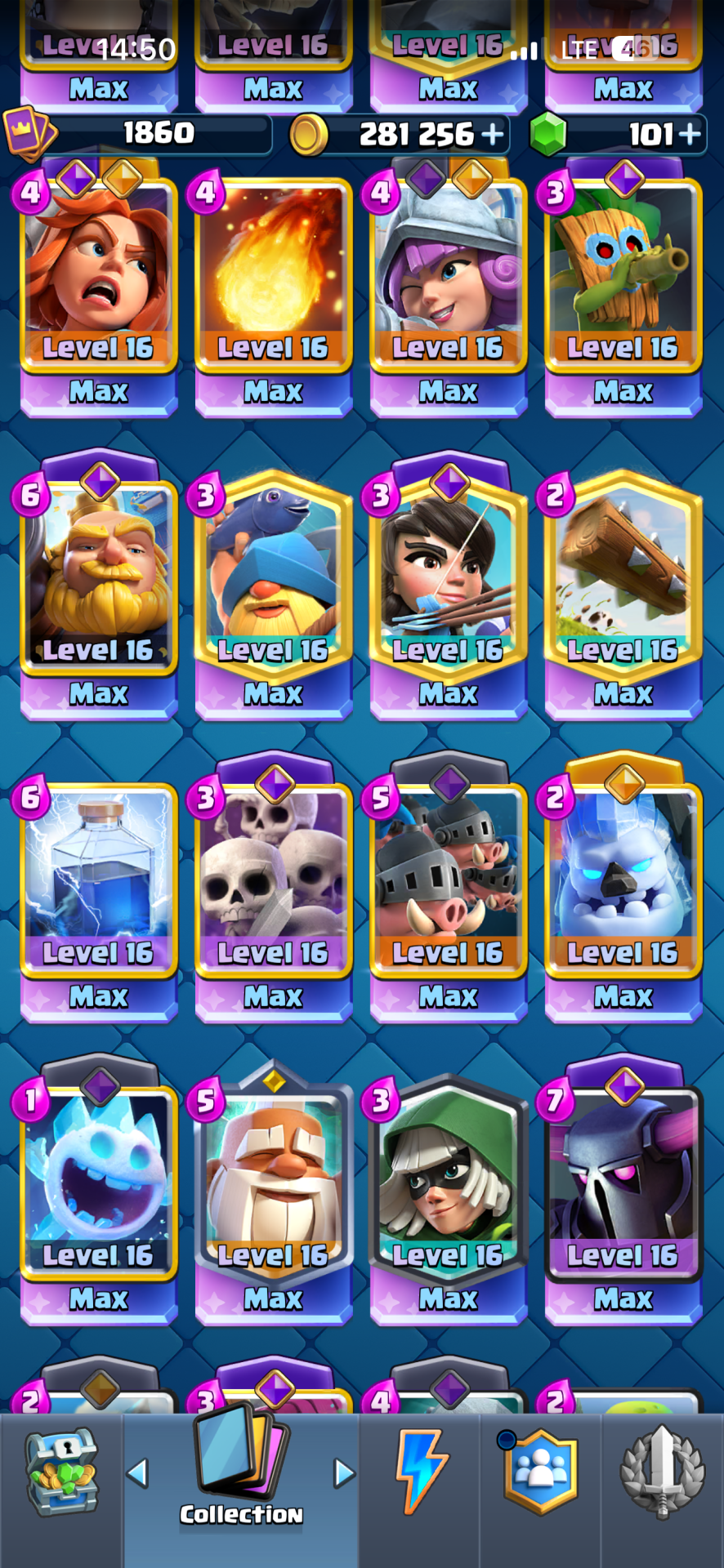The width and height of the screenshot is (724, 1568).
Task: Tap the Dart Goblin card
Action: pyautogui.click(x=623, y=290)
